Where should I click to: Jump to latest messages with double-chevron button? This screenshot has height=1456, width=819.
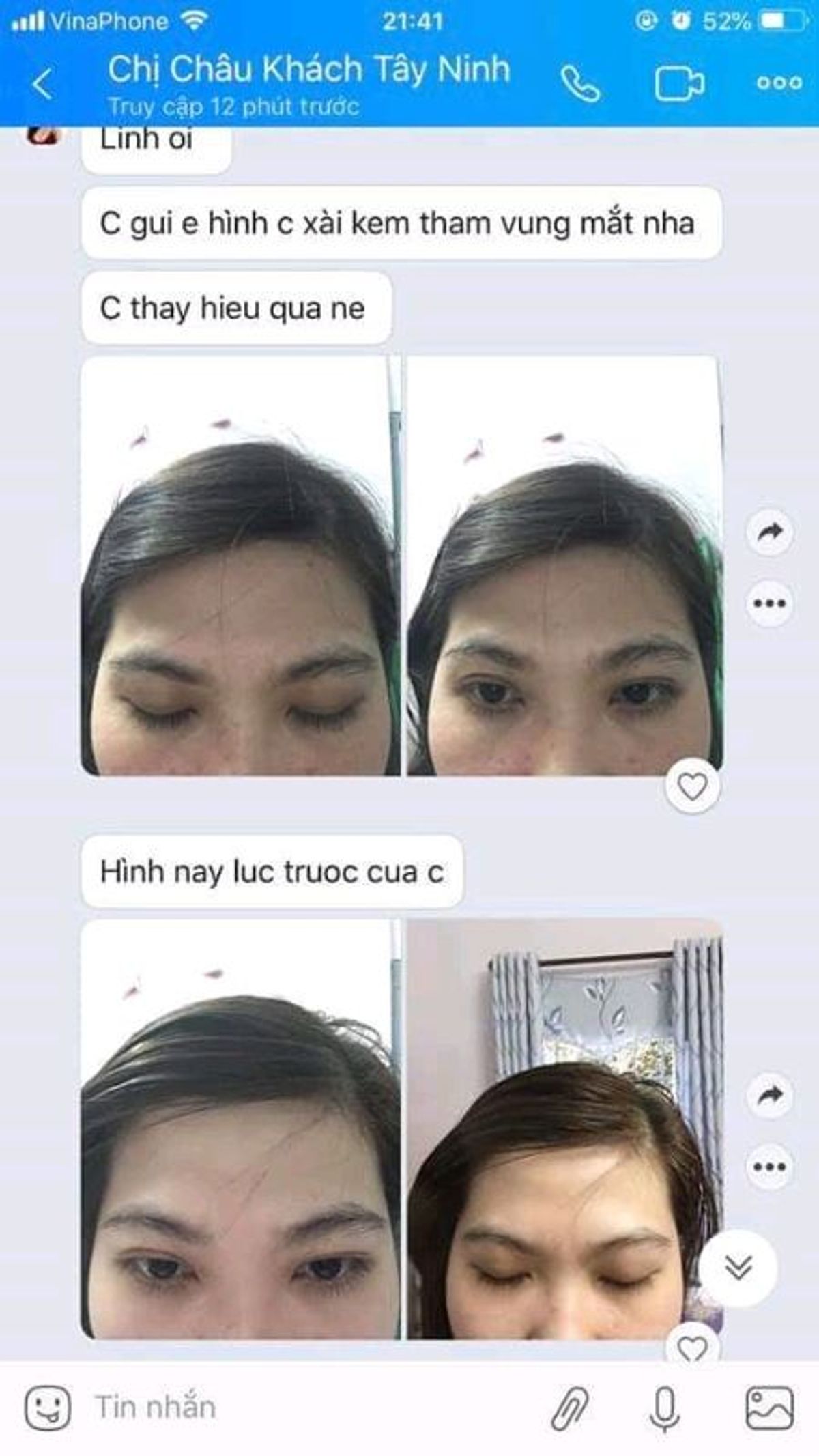click(738, 1268)
